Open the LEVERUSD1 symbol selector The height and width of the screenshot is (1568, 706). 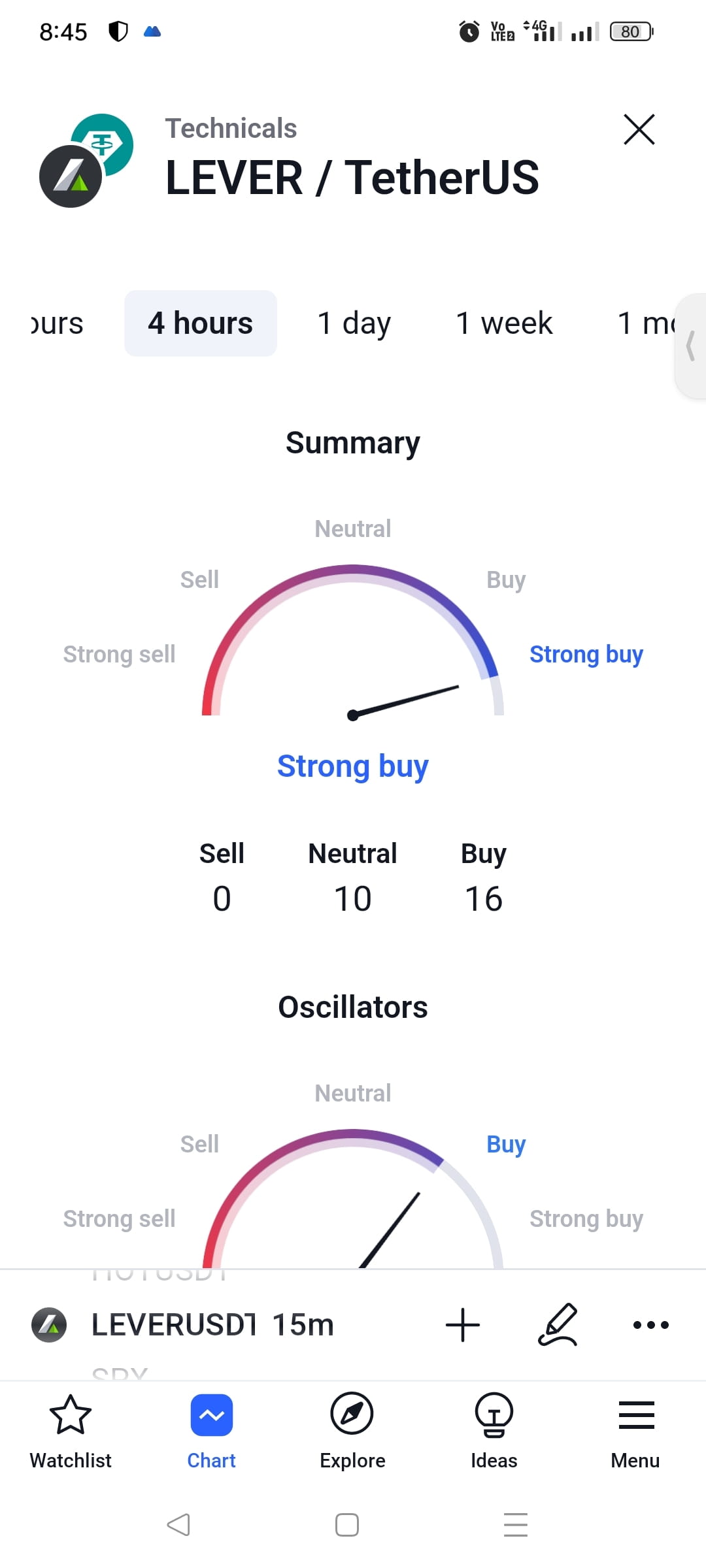coord(175,1325)
